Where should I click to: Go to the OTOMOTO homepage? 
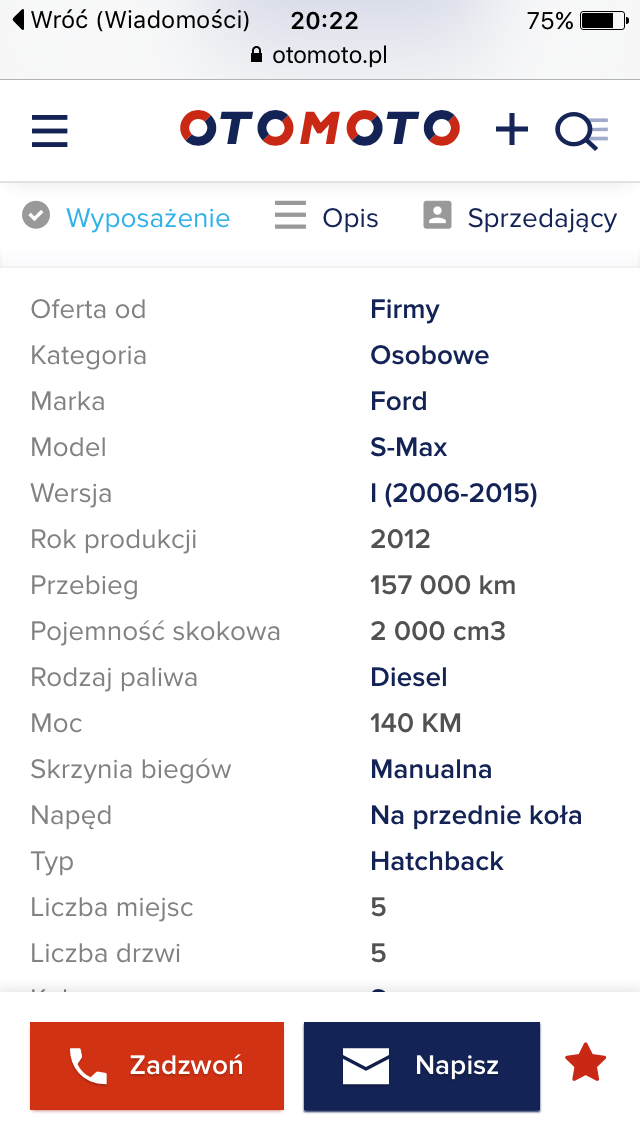pyautogui.click(x=320, y=128)
